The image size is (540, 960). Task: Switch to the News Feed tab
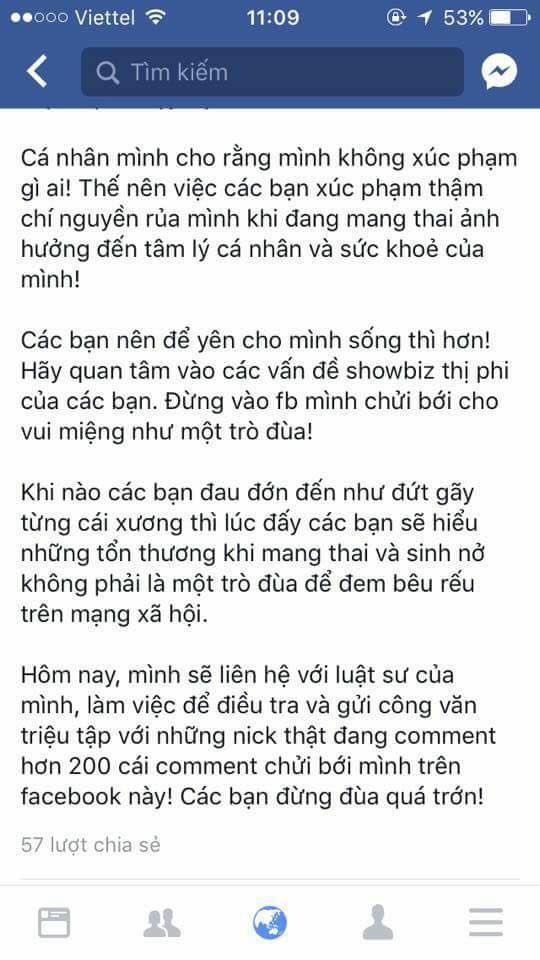[x=54, y=922]
